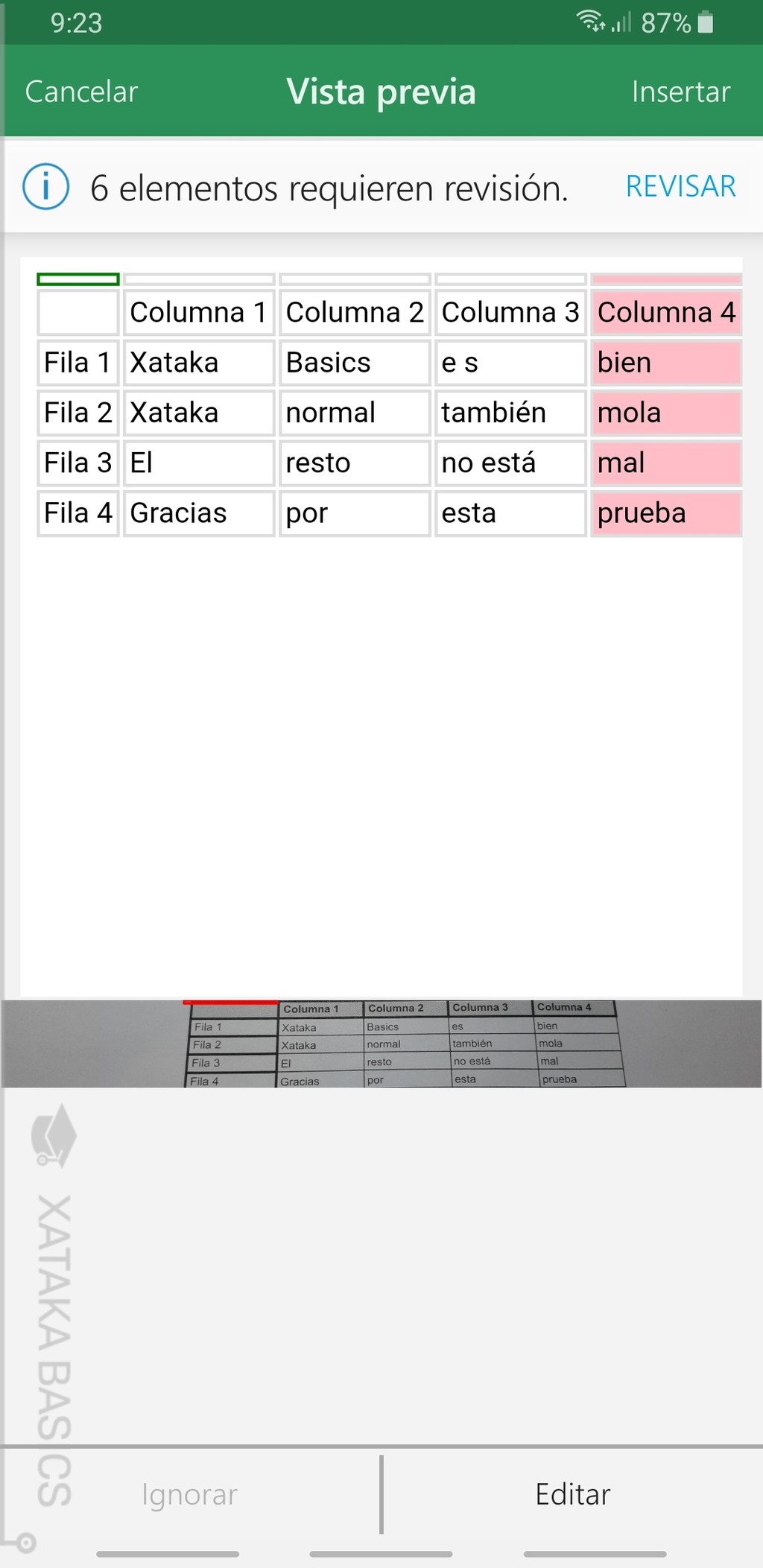Screen dimensions: 763x1568
Task: Select the Fila 3 row label
Action: pyautogui.click(x=77, y=463)
